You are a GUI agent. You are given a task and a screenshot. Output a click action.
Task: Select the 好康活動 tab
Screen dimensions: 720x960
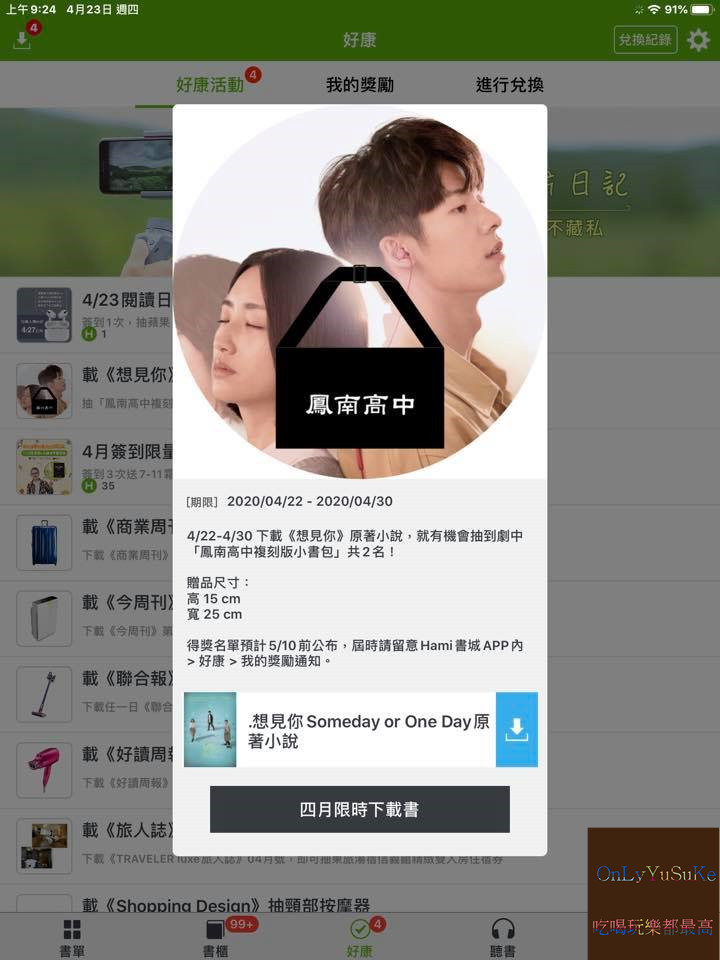(210, 85)
